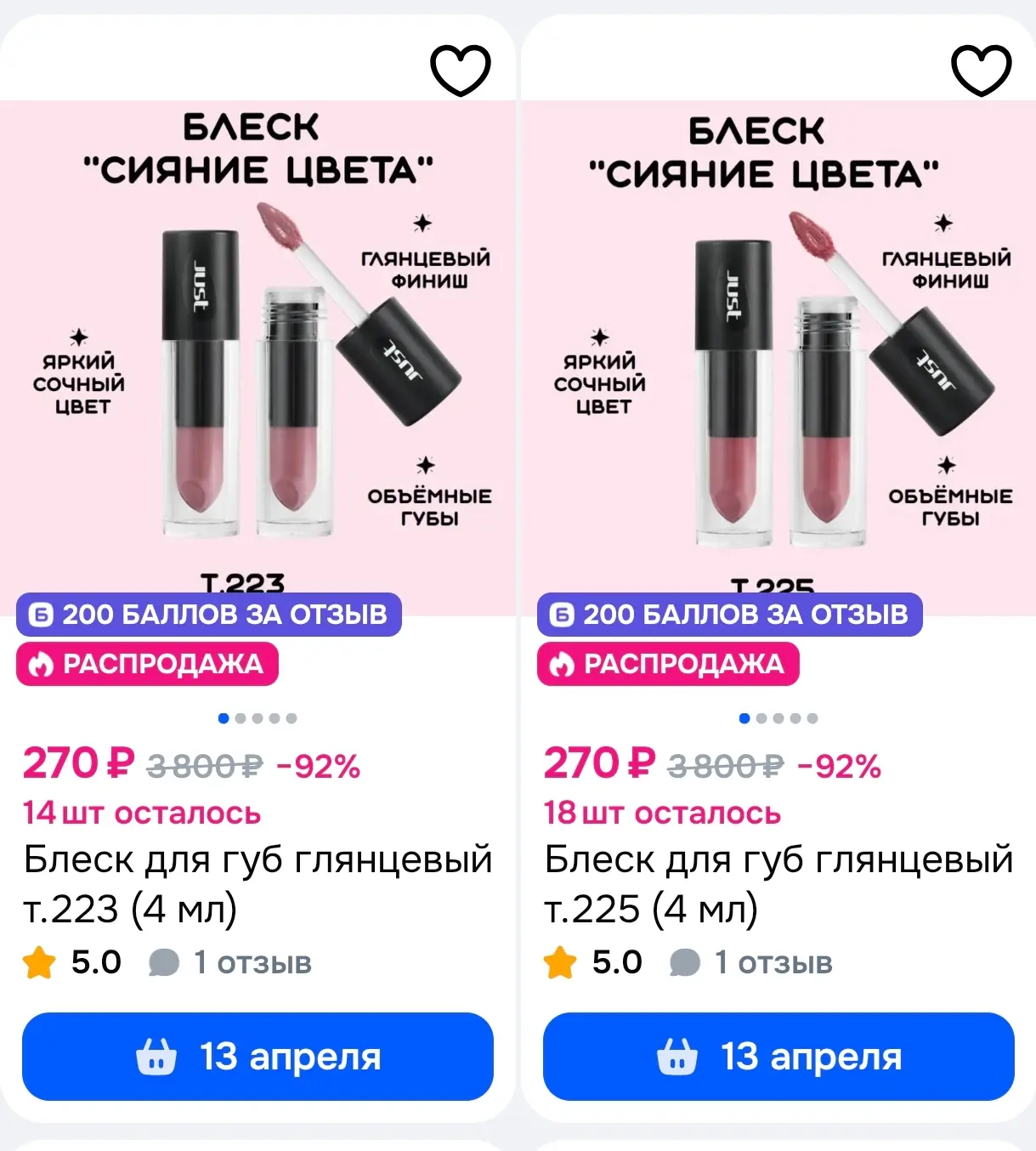The height and width of the screenshot is (1151, 1036).
Task: Open the review for gloss т.225
Action: [x=752, y=962]
